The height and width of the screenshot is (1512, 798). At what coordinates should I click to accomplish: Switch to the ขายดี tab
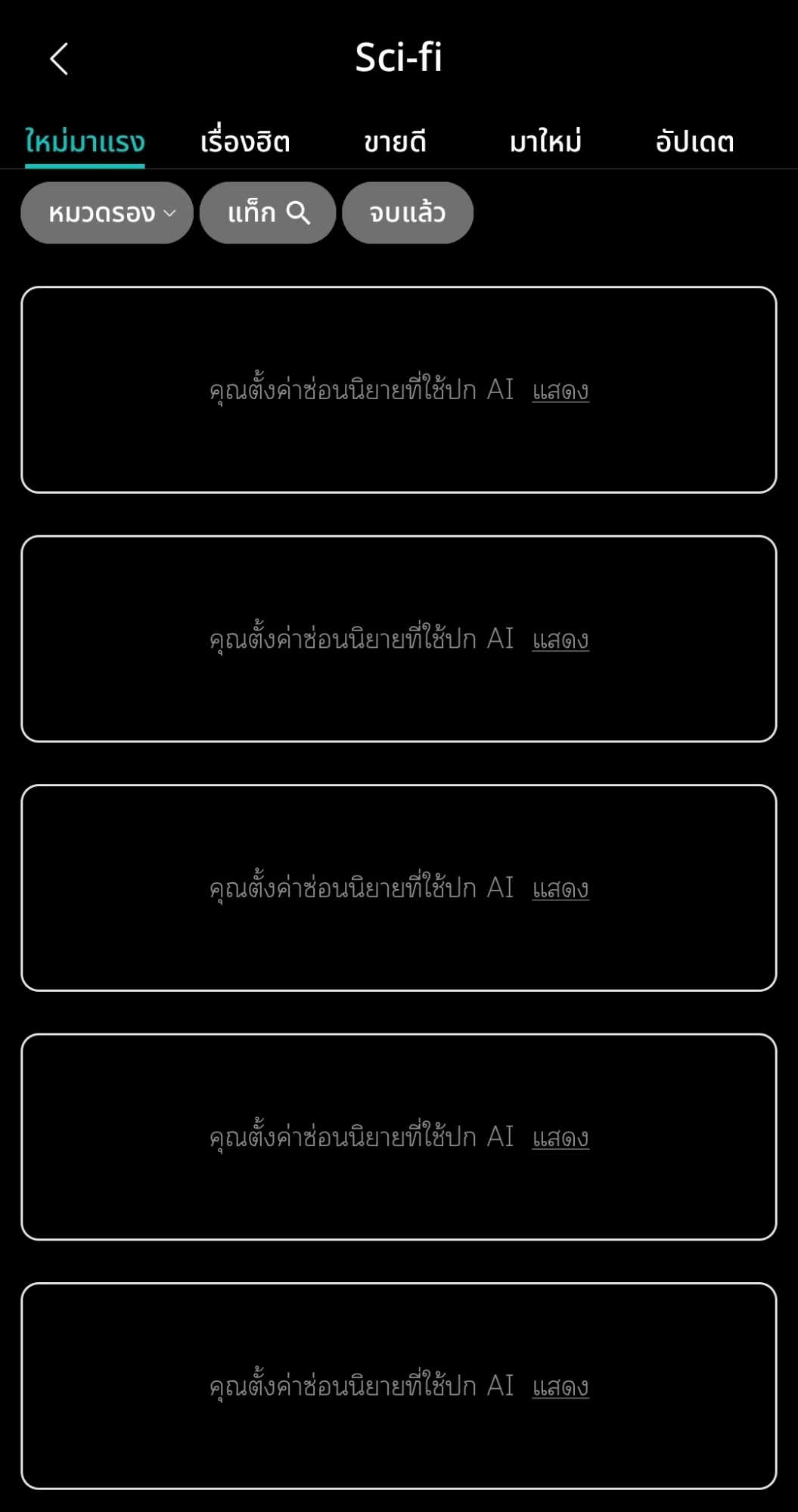click(x=395, y=141)
